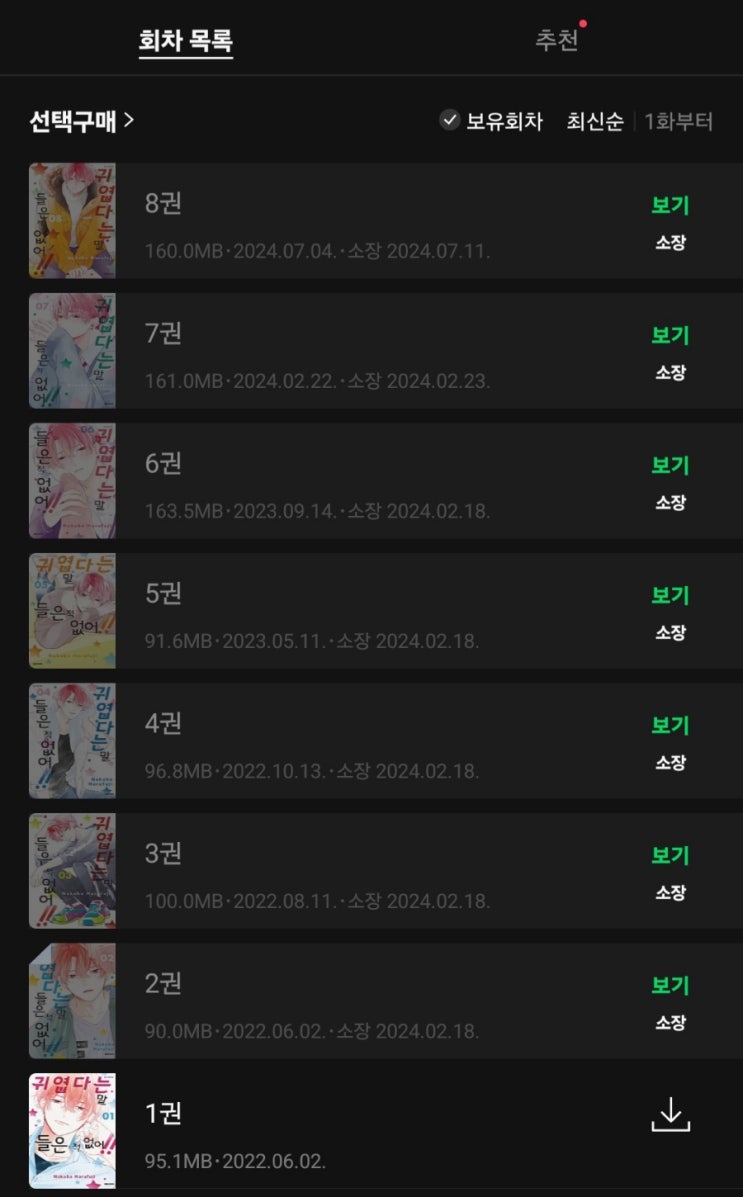Tap 보기 for 3권

click(x=670, y=854)
